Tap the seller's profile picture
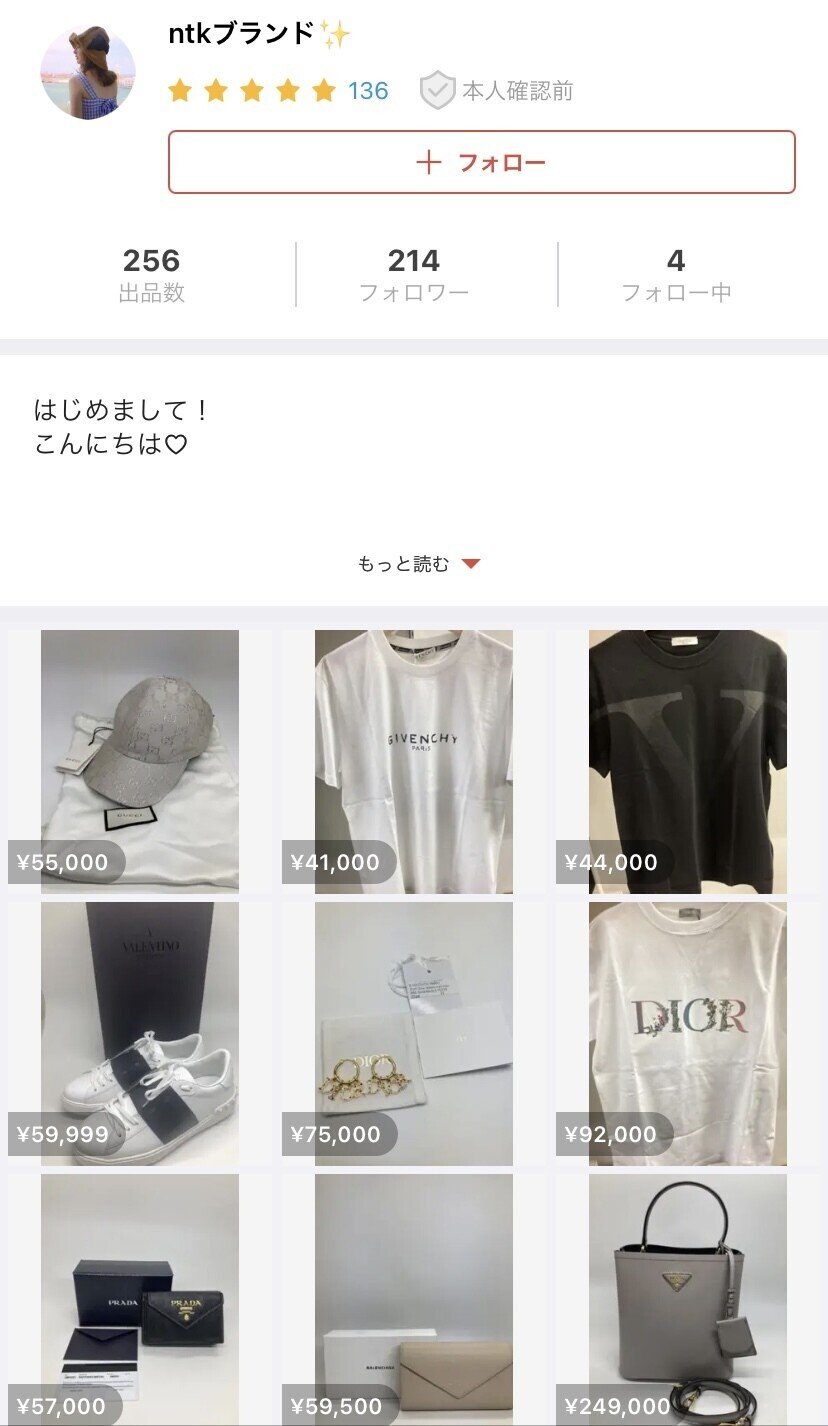The image size is (828, 1426). [88, 72]
